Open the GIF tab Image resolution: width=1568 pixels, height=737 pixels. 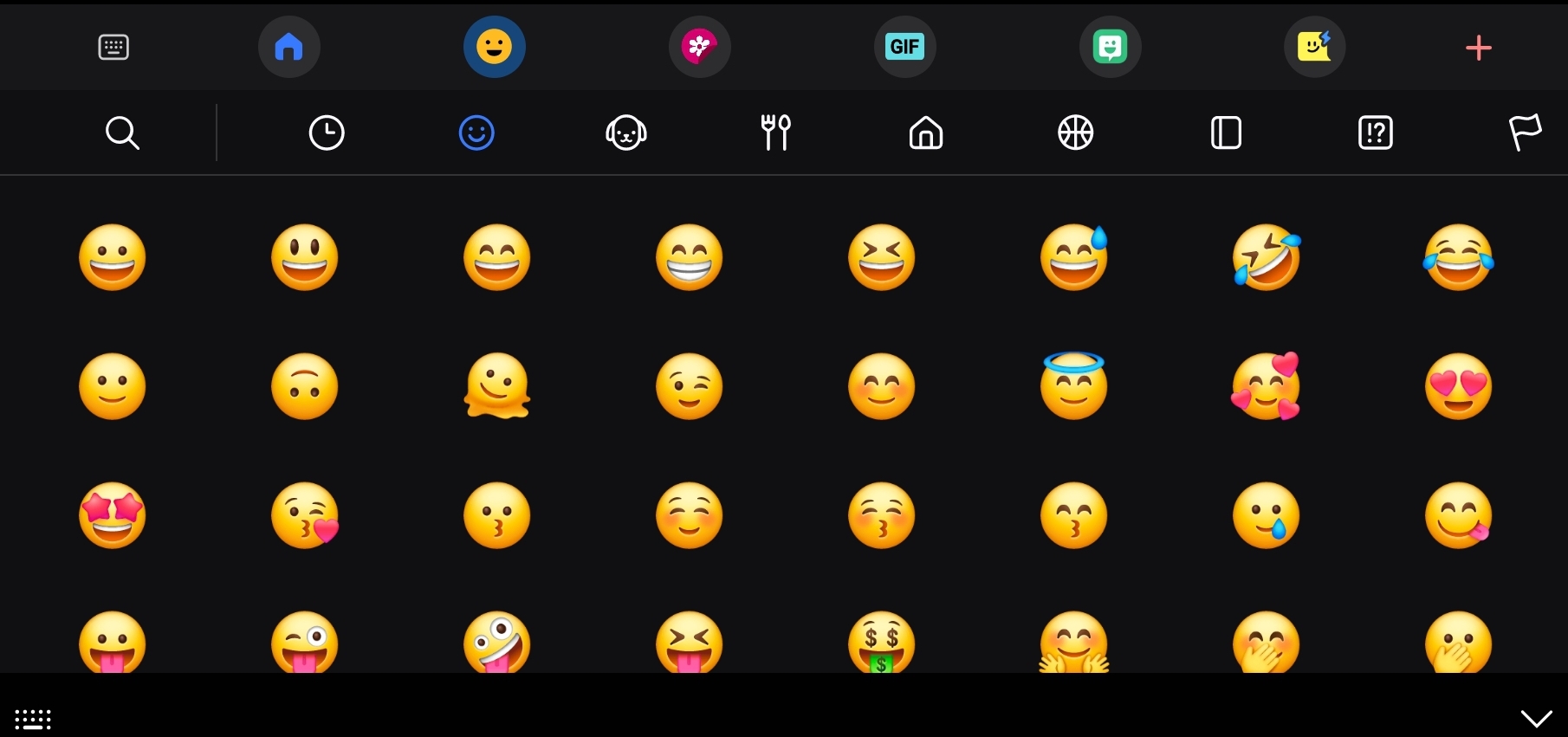tap(904, 47)
